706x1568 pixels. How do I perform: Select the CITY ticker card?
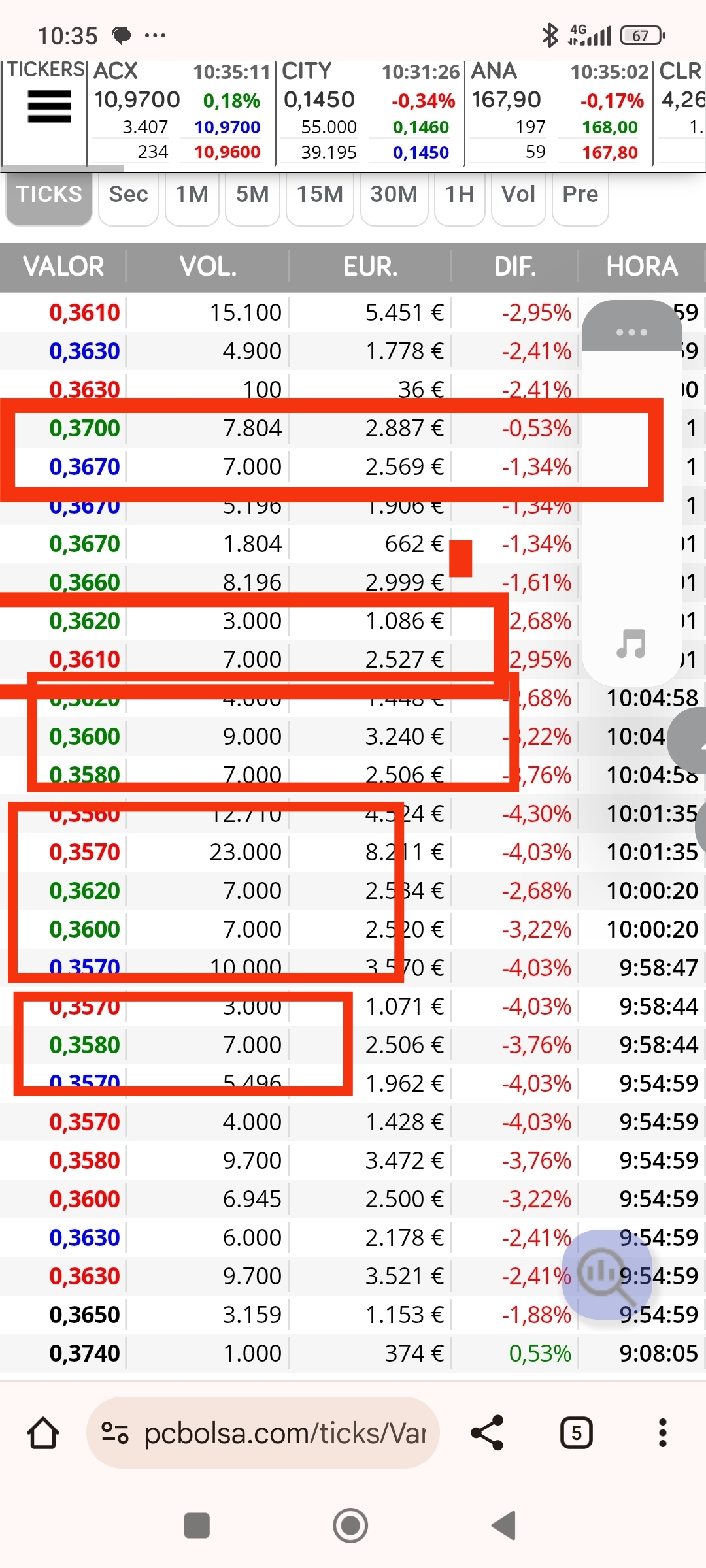(370, 112)
